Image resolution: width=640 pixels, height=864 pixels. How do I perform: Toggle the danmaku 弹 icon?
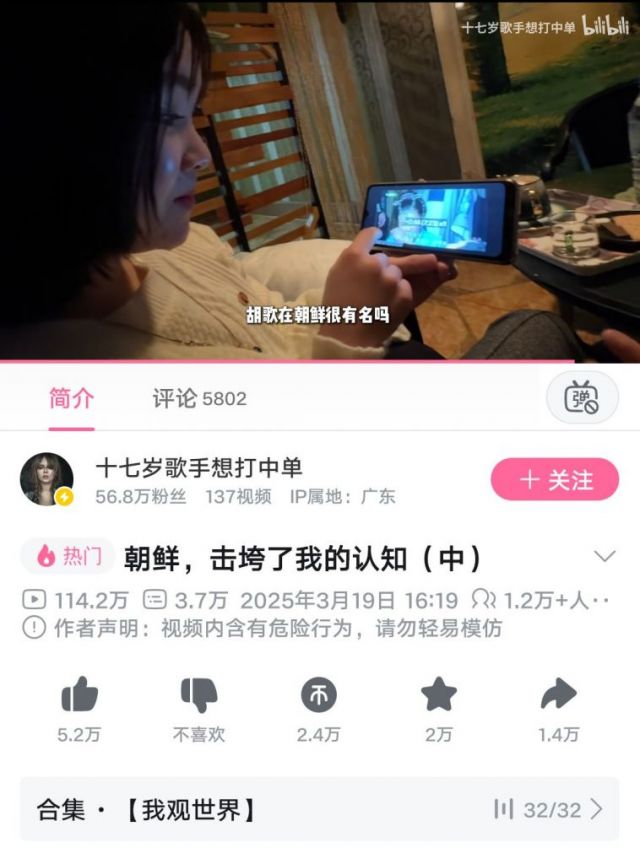(581, 399)
